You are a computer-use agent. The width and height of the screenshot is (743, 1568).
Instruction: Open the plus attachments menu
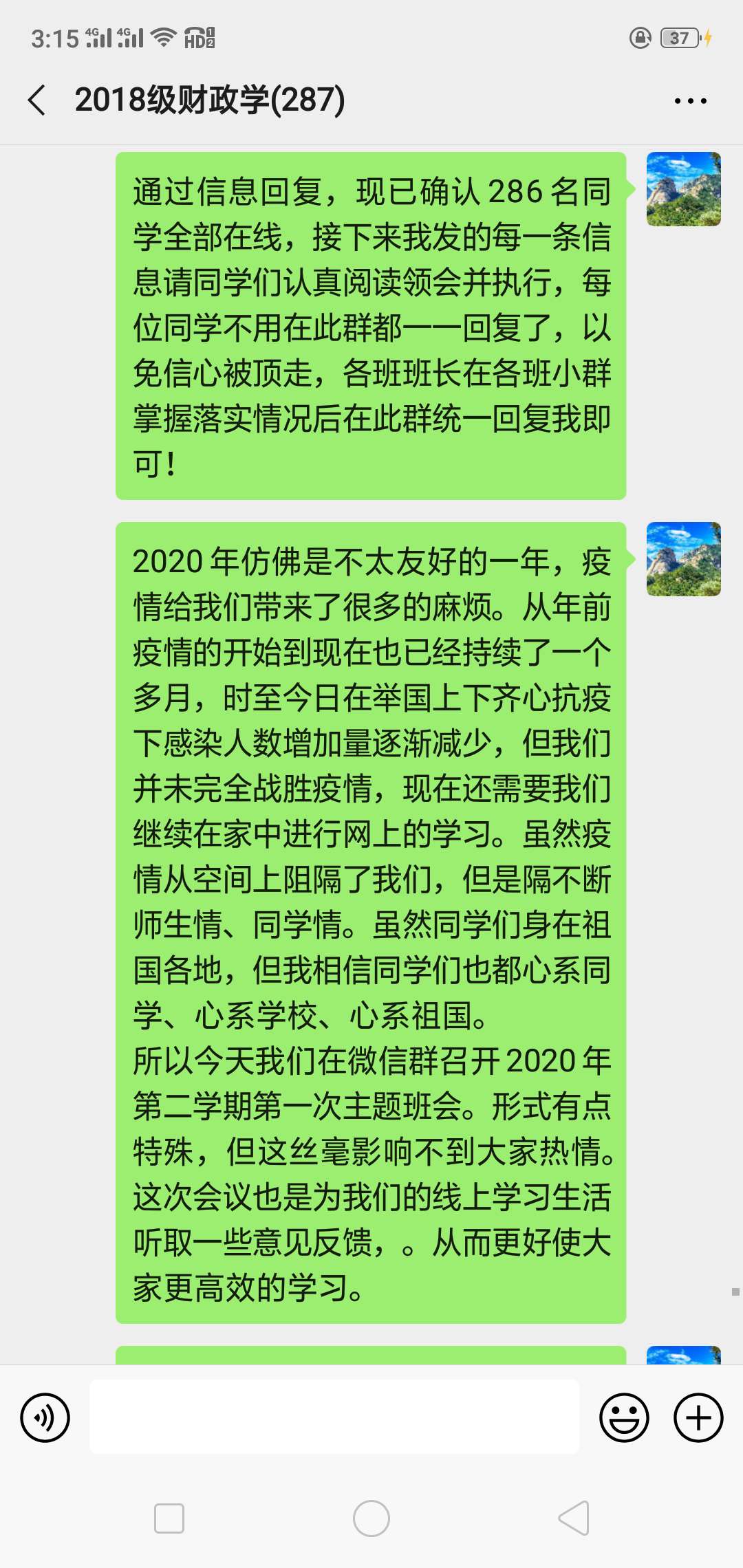[x=698, y=1417]
